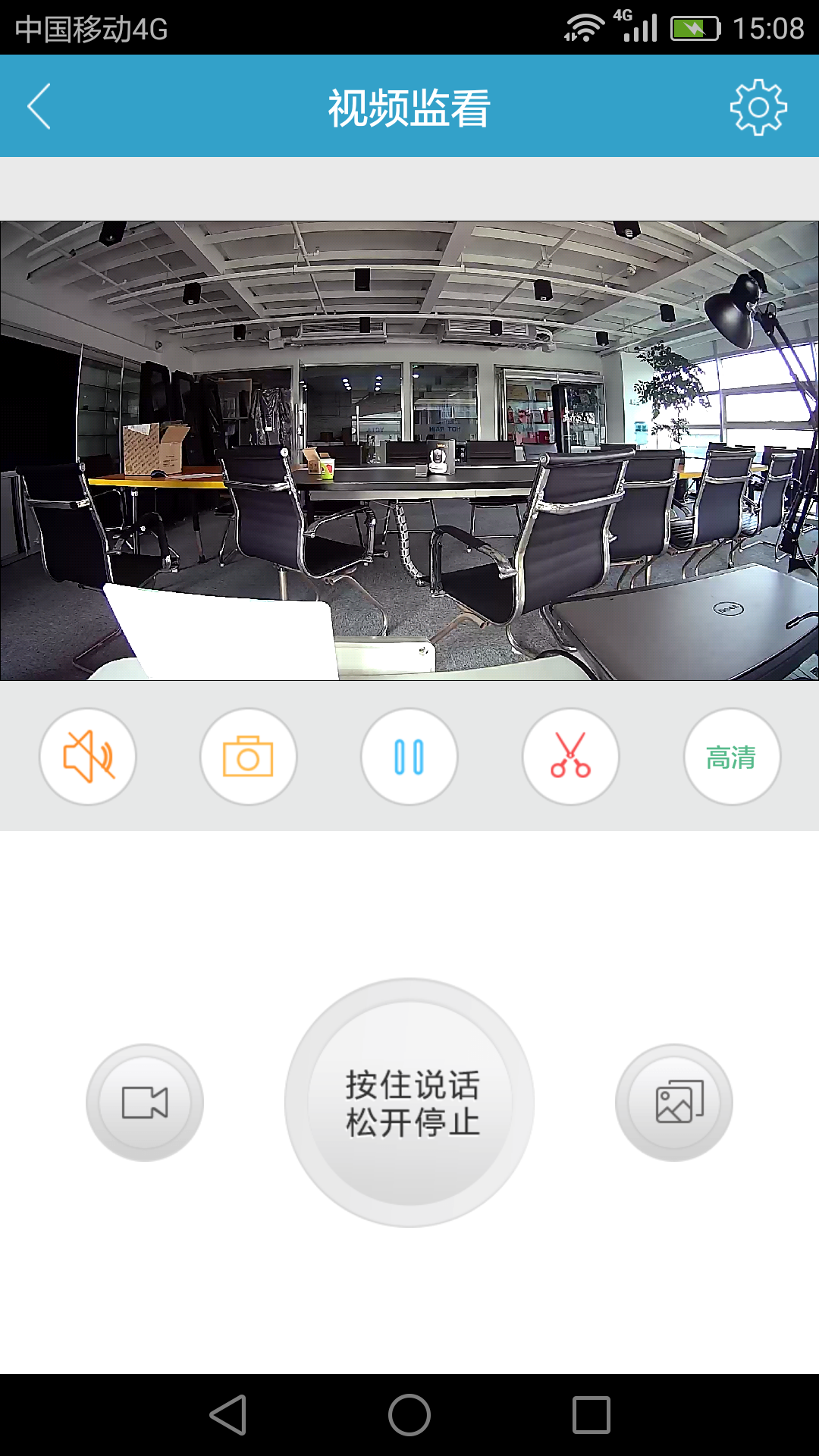The image size is (819, 1456).
Task: Tap the live camera video feed
Action: 409,450
